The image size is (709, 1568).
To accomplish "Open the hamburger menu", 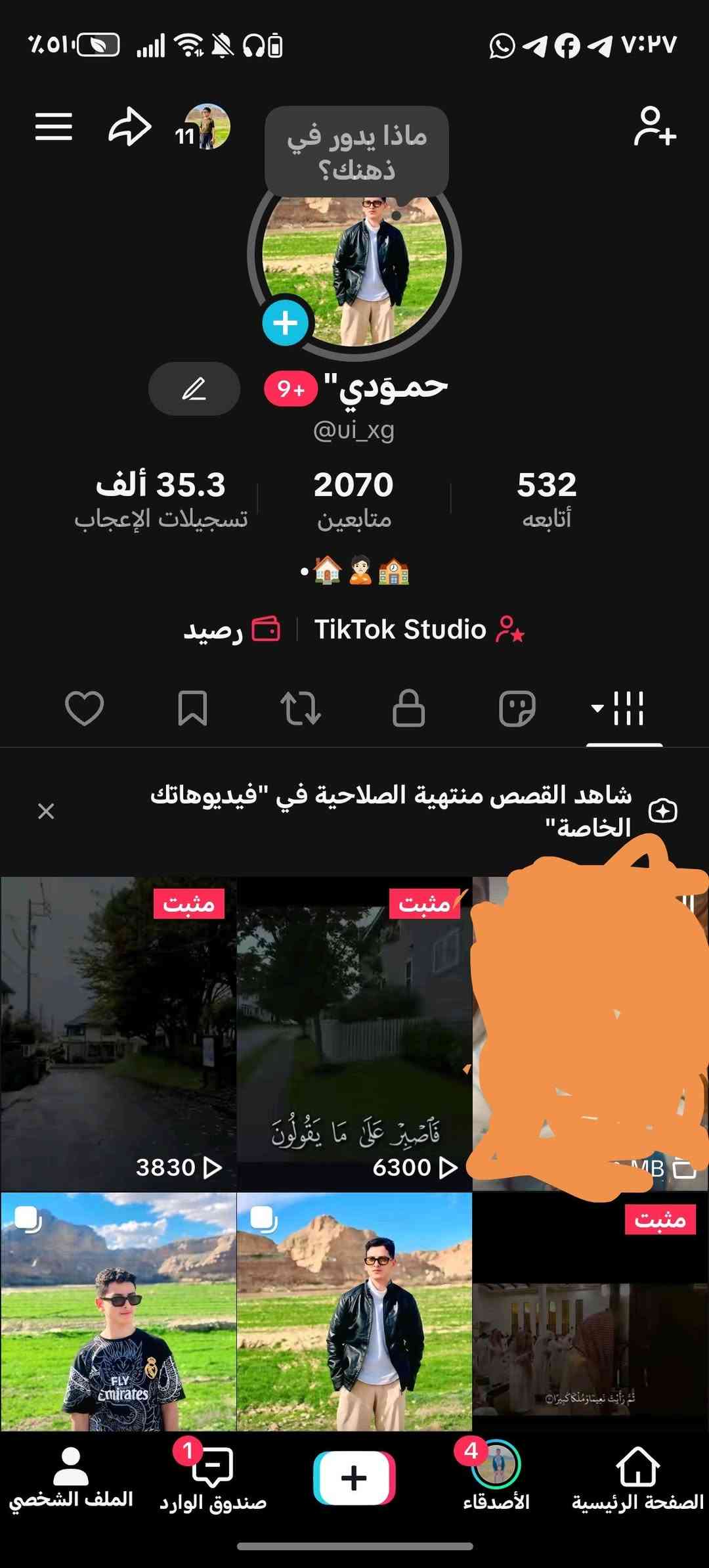I will 53,126.
